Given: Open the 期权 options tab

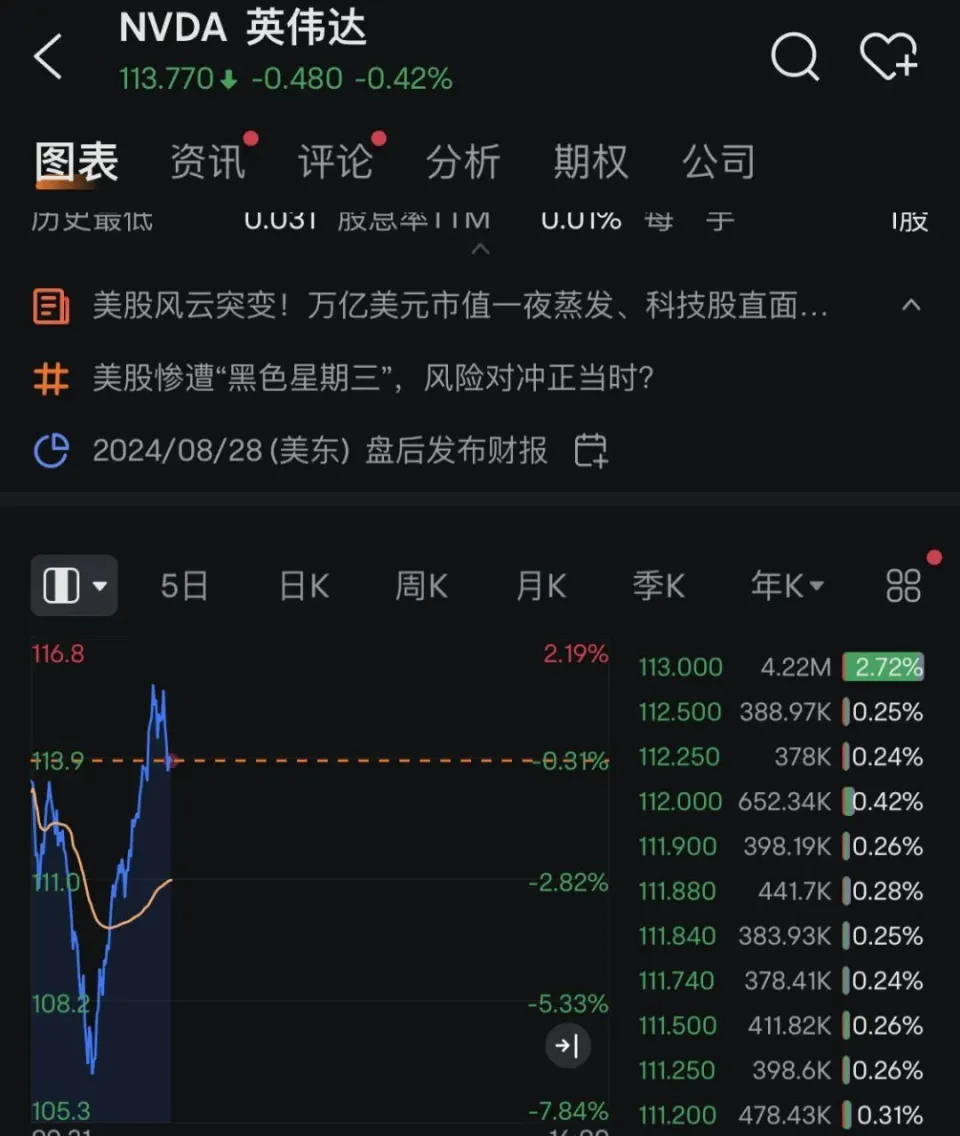Looking at the screenshot, I should pyautogui.click(x=591, y=162).
